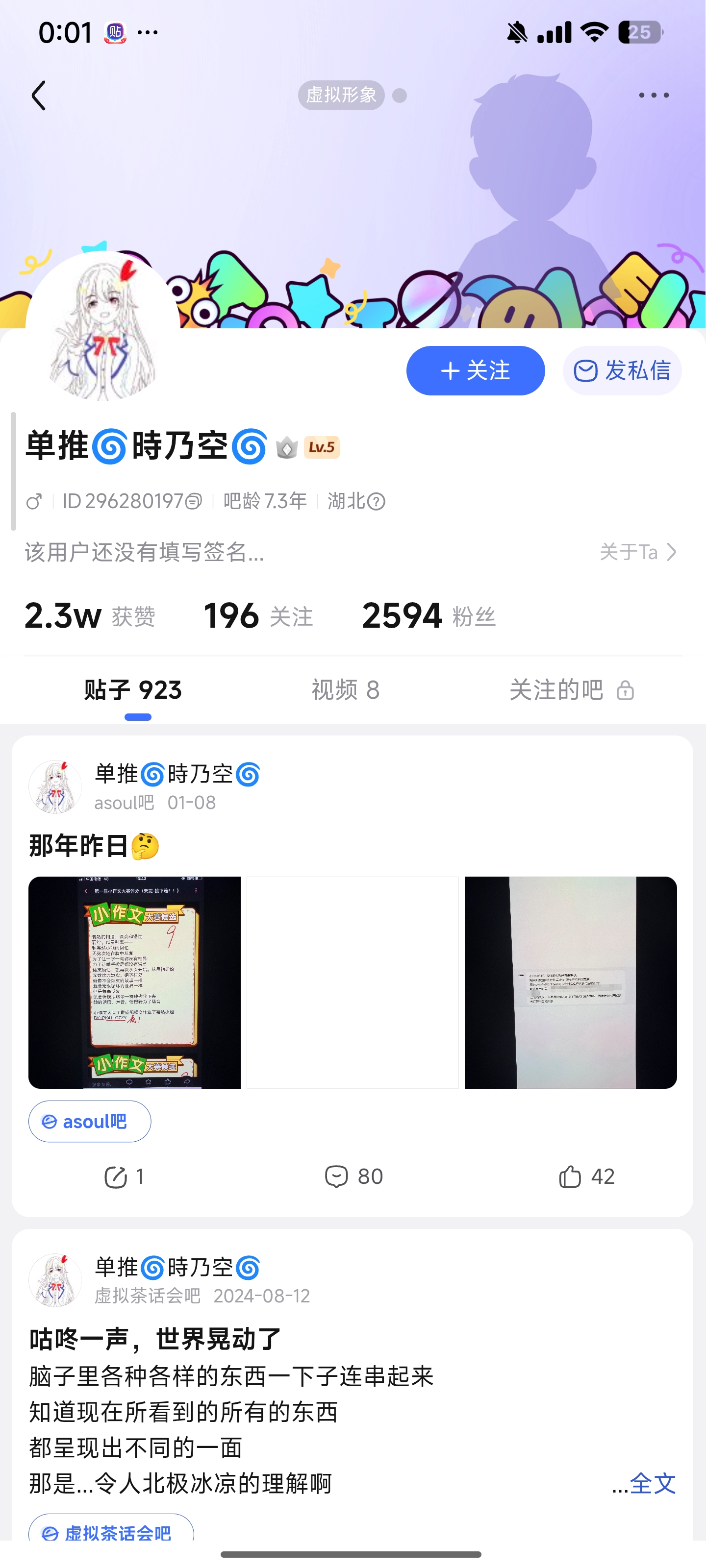Share the 那年昨日 post
Image resolution: width=706 pixels, height=1568 pixels.
point(124,1176)
